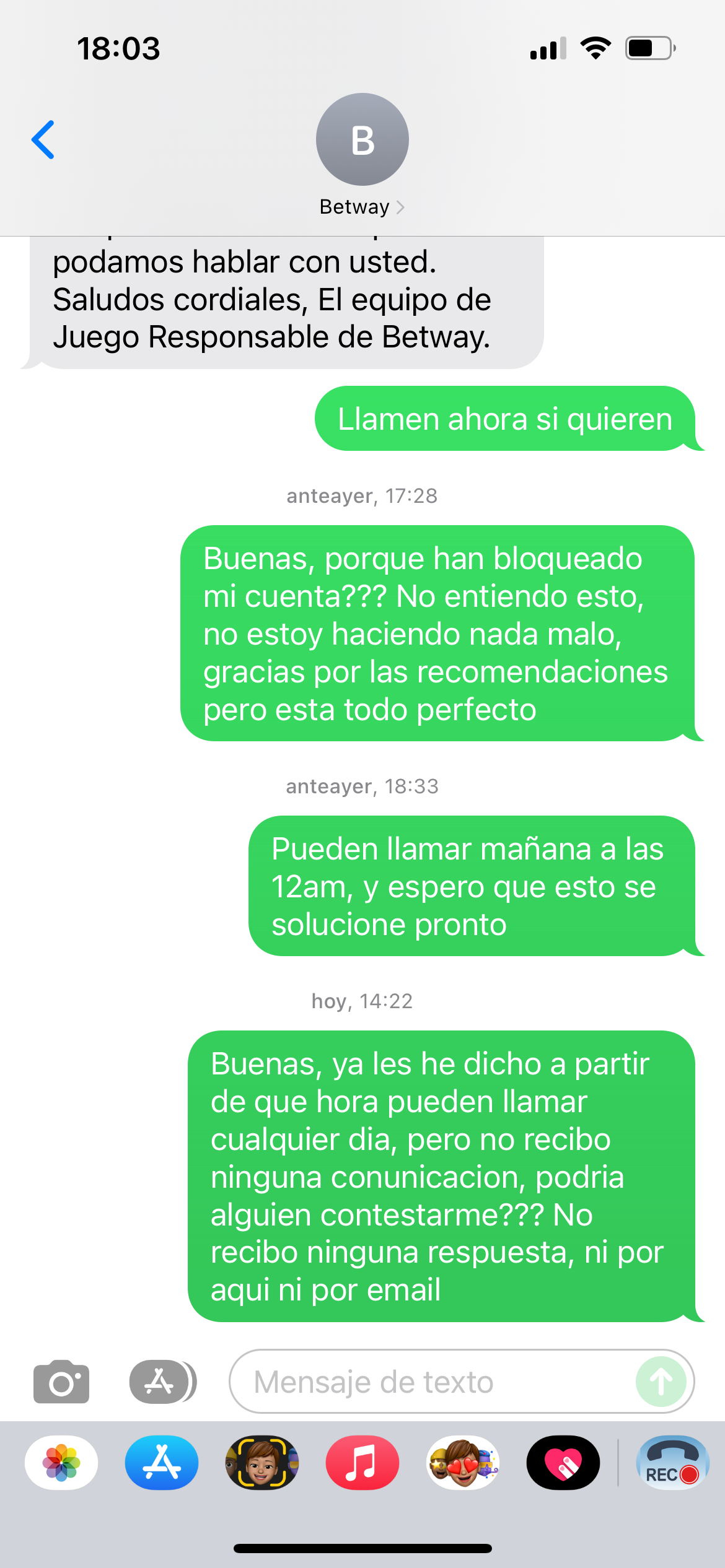This screenshot has width=725, height=1568.
Task: Open the Memoji camera app
Action: 262,1463
